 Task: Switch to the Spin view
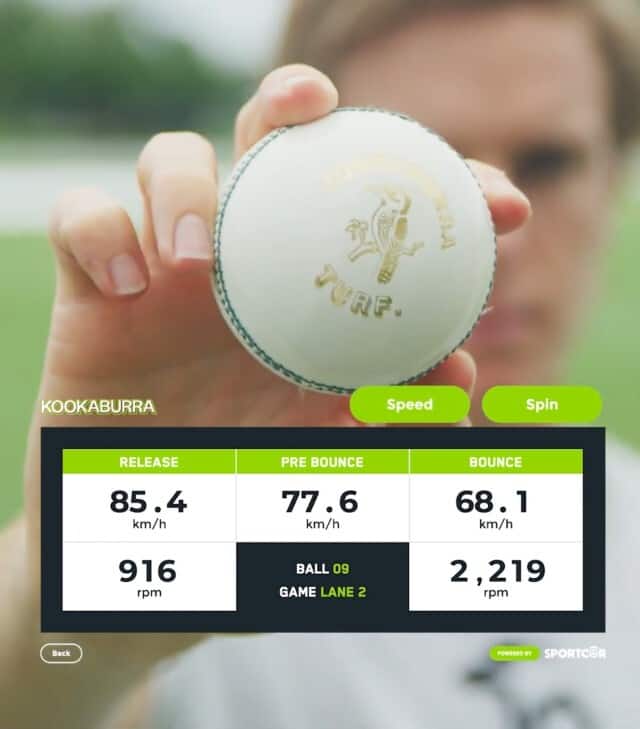click(x=541, y=404)
